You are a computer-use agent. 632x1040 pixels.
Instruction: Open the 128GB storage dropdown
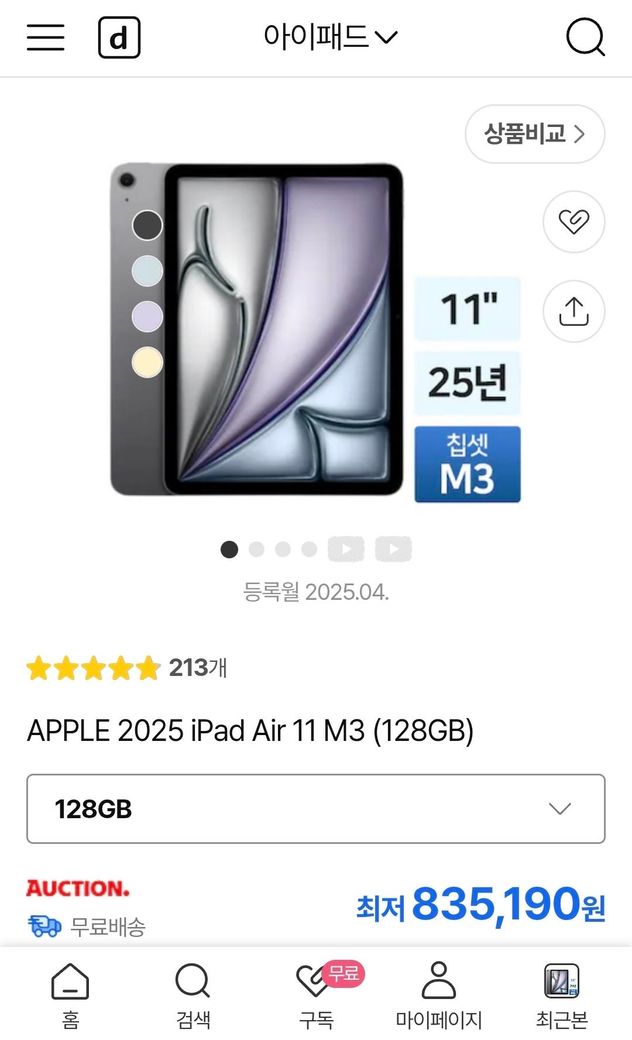pyautogui.click(x=315, y=808)
